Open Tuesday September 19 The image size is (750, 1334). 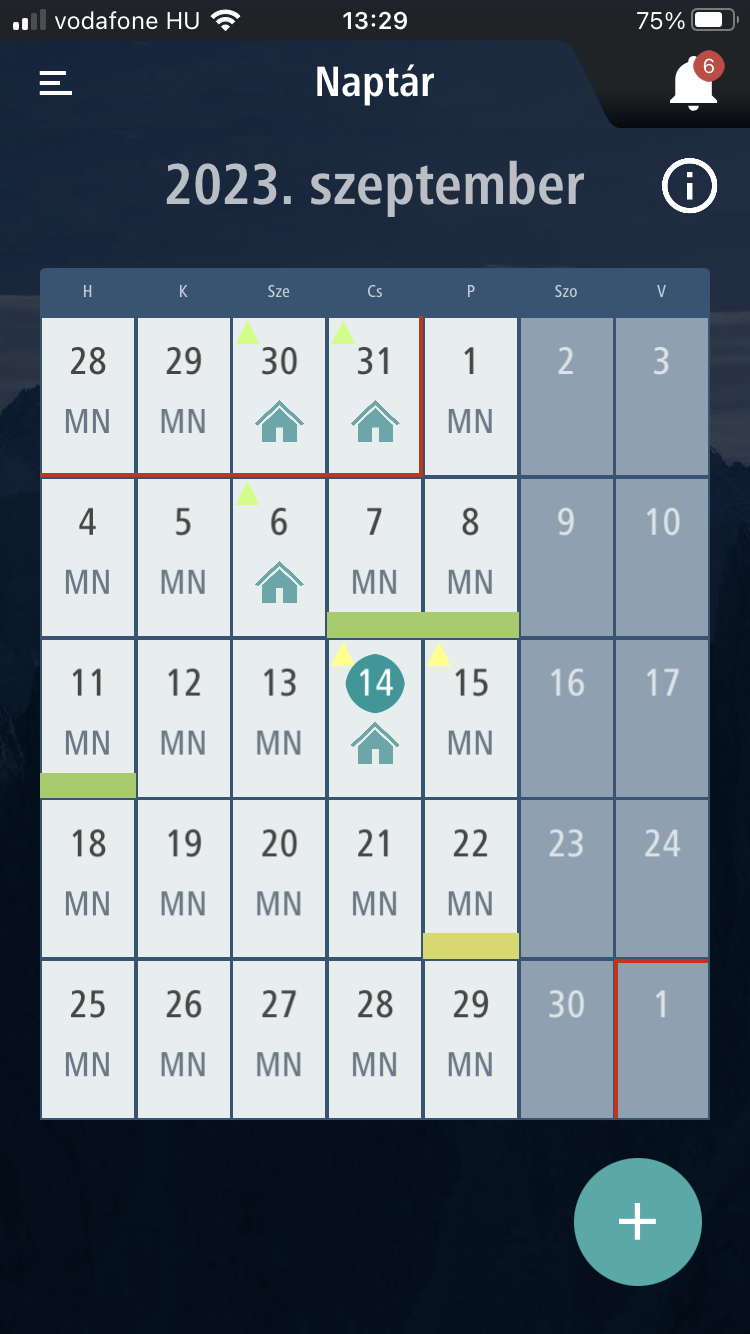[x=183, y=878]
